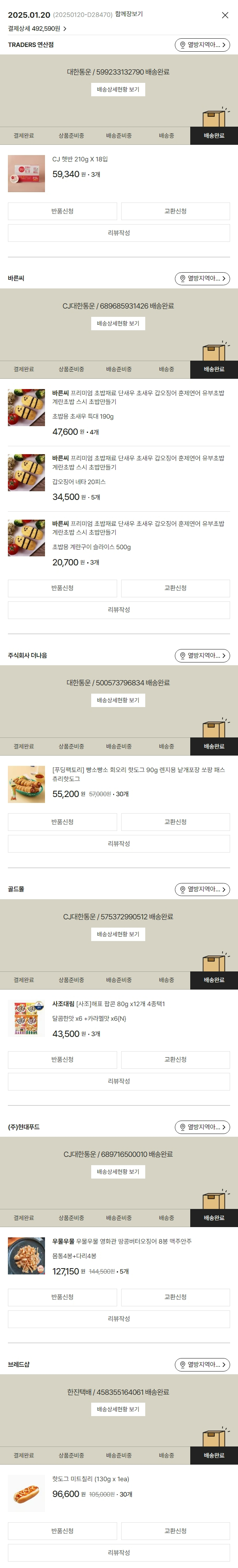
Task: Request a return for 땅콩버터오징어
Action: point(62,1297)
